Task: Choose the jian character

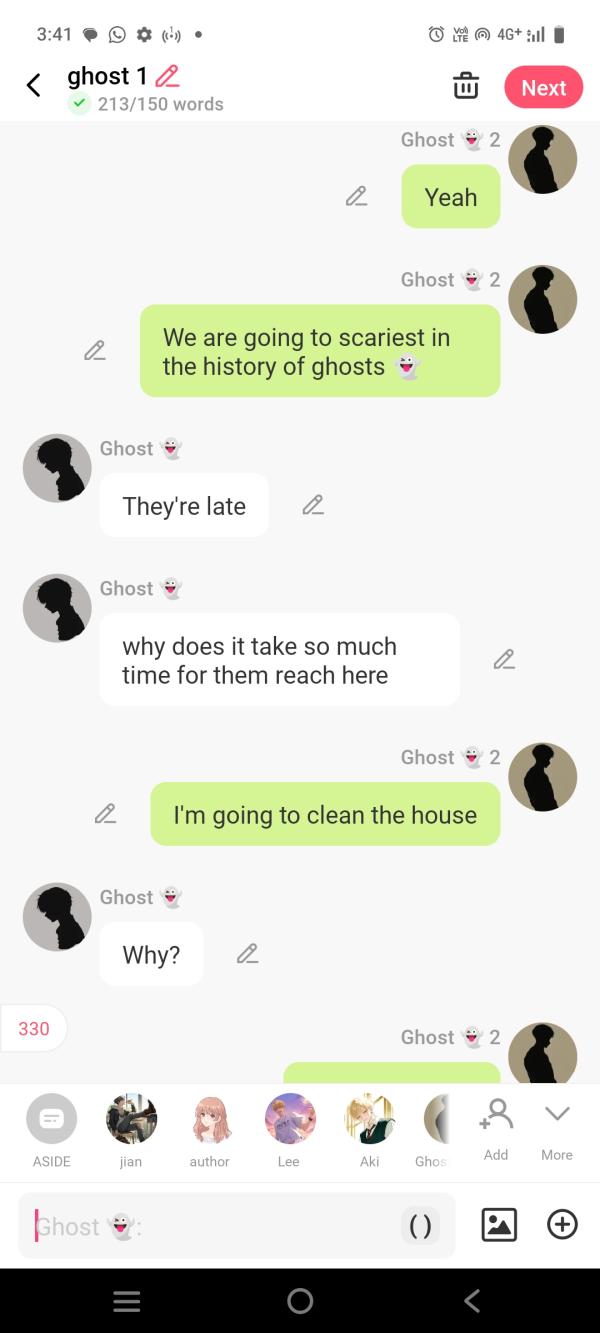Action: pyautogui.click(x=131, y=1120)
